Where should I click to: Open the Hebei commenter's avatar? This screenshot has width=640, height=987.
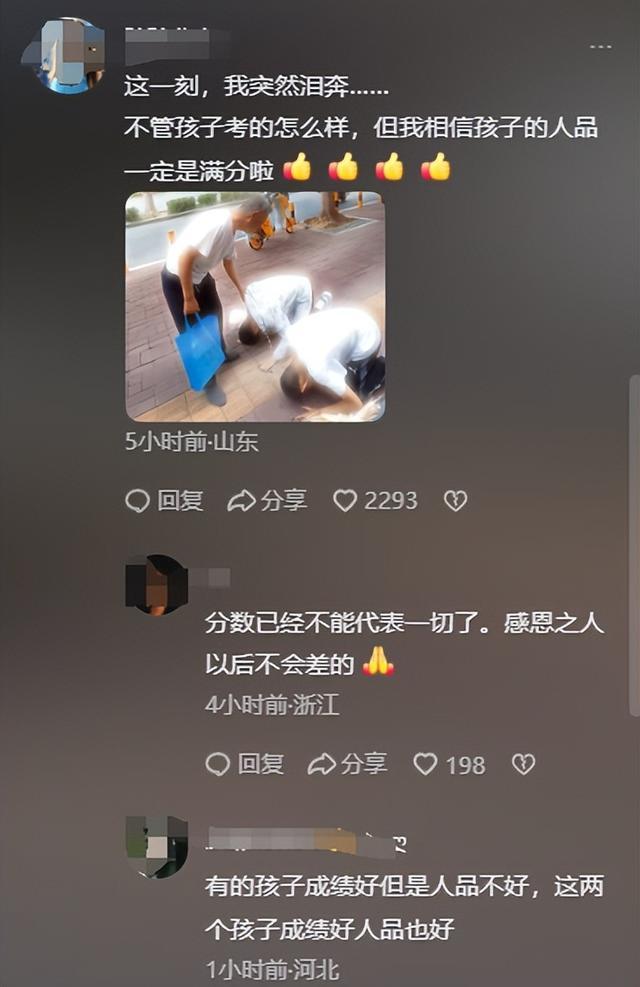pos(157,846)
